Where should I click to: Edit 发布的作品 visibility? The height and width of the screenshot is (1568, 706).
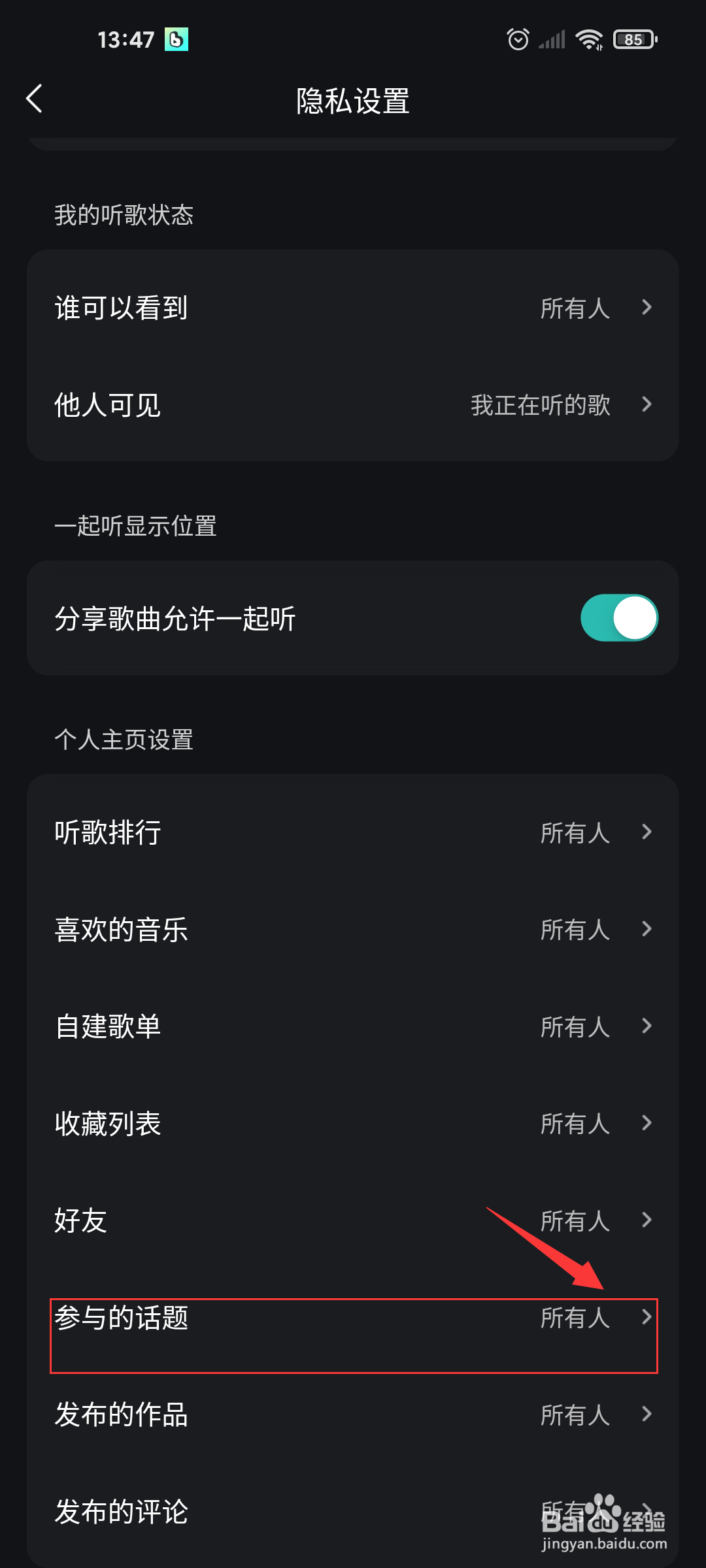click(353, 1414)
